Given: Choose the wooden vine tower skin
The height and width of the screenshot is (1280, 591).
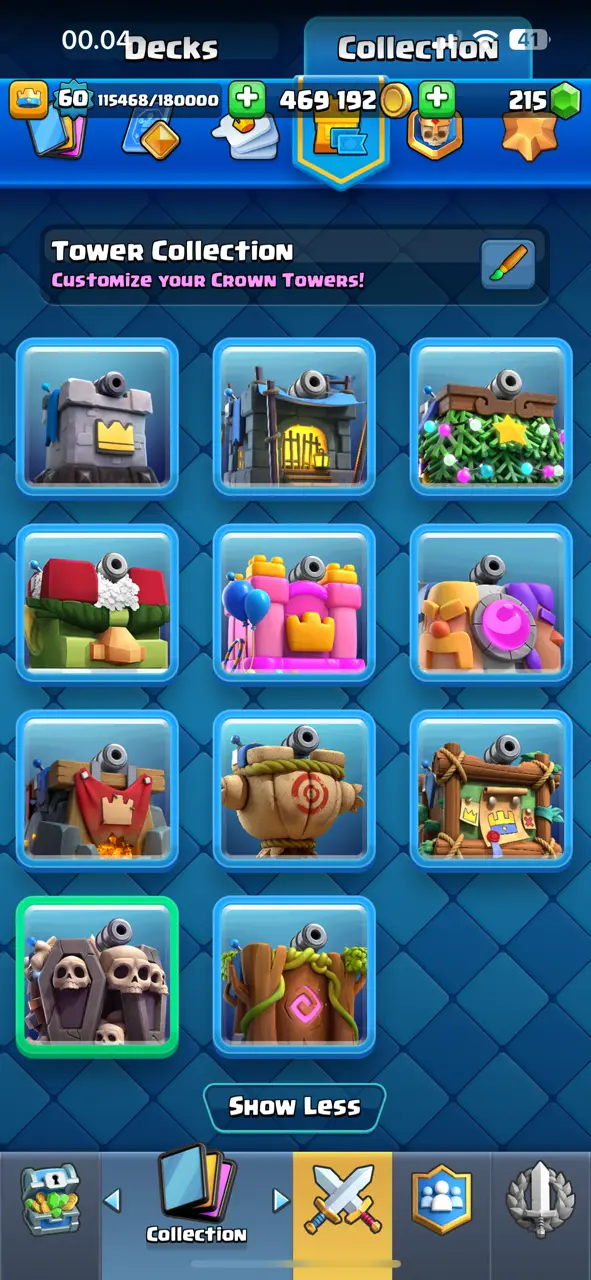Looking at the screenshot, I should coord(294,976).
